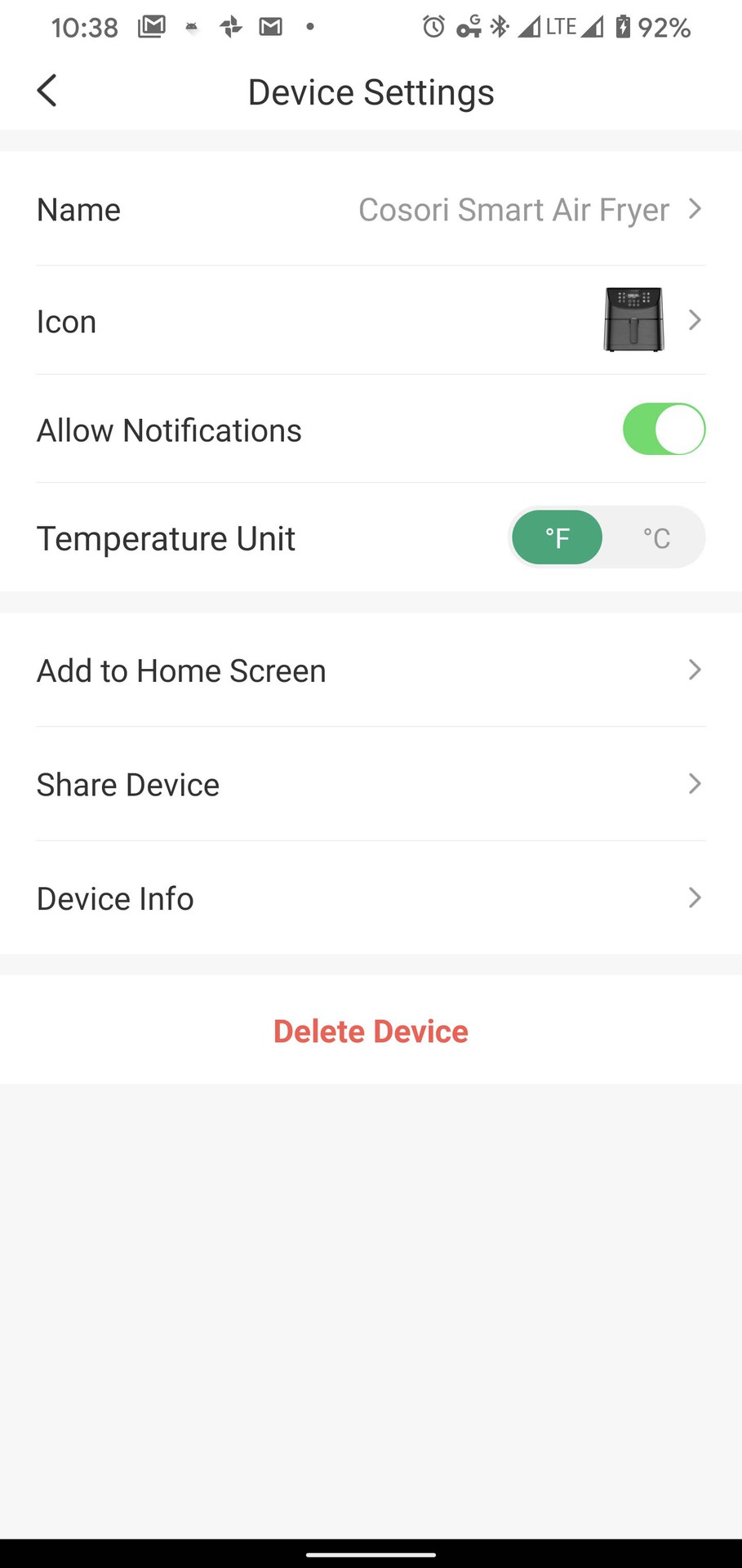
Task: Select the °F temperature unit
Action: coord(558,537)
